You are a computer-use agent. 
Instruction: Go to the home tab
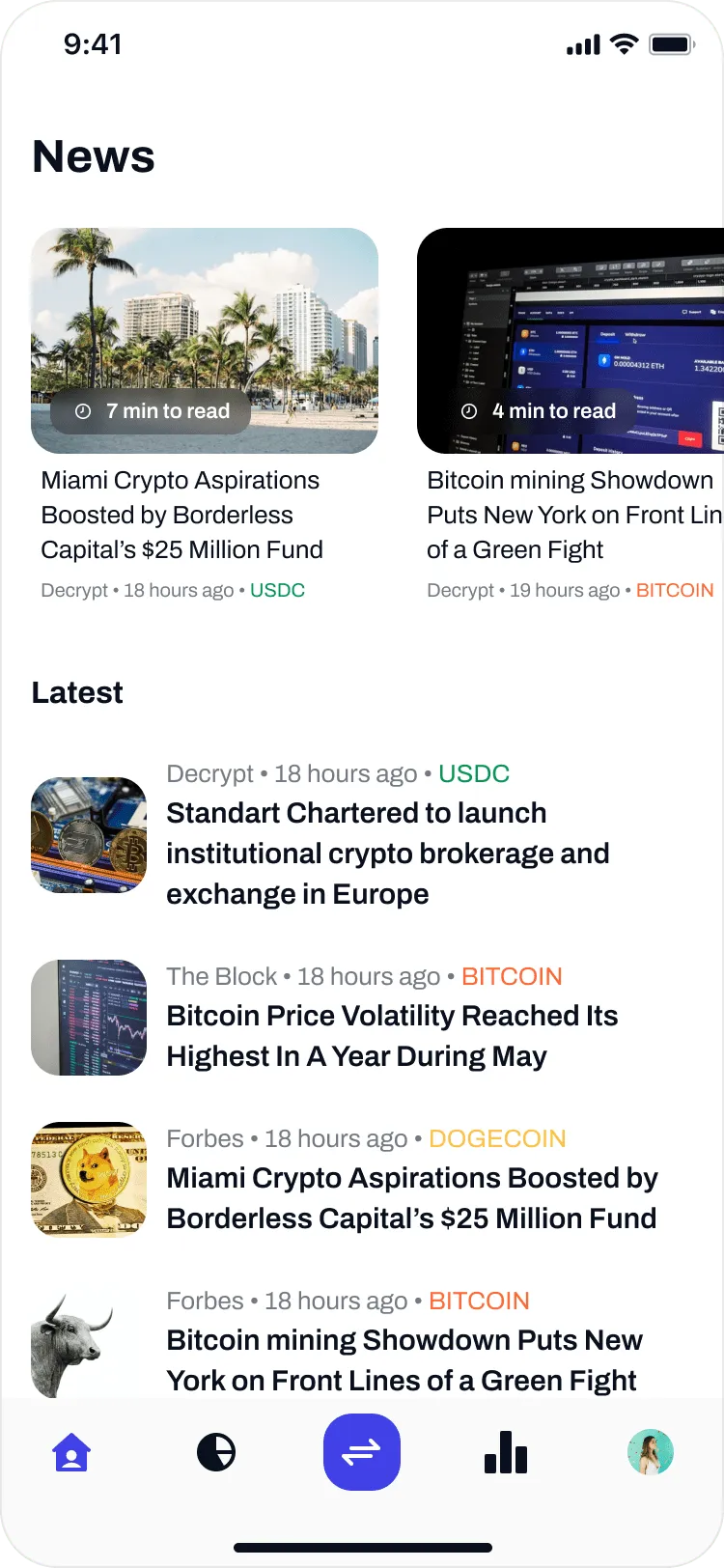[71, 1452]
